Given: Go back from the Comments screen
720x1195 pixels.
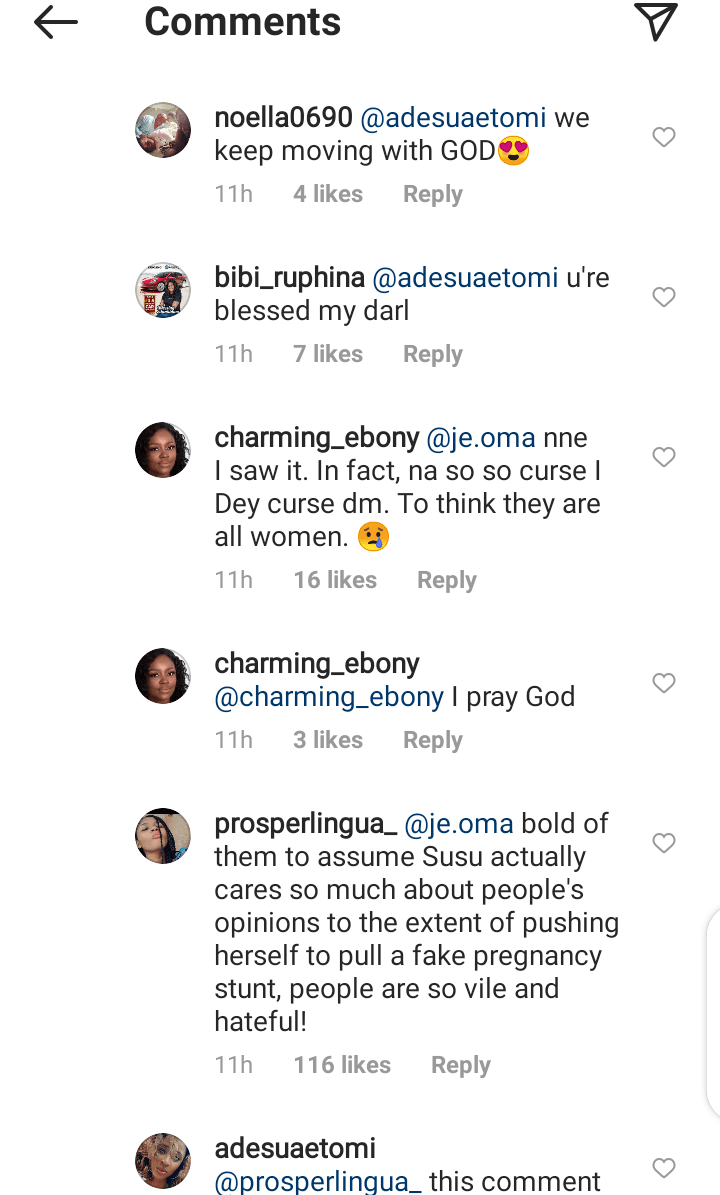Looking at the screenshot, I should click(x=56, y=24).
